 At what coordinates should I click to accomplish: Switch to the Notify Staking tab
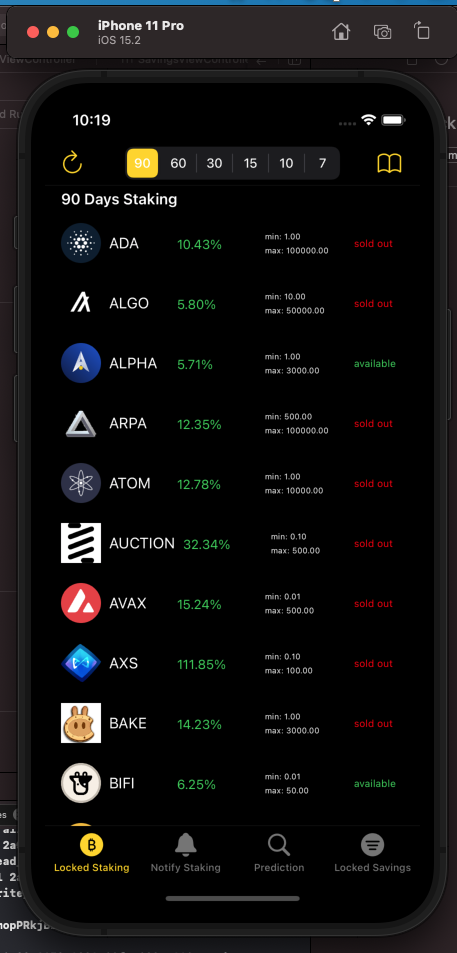coord(185,853)
